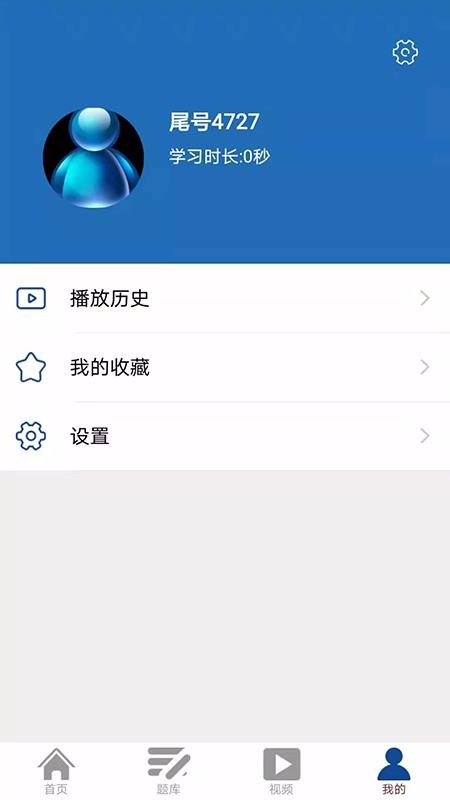
Task: Switch to the 题库 question bank tab
Action: (x=168, y=771)
